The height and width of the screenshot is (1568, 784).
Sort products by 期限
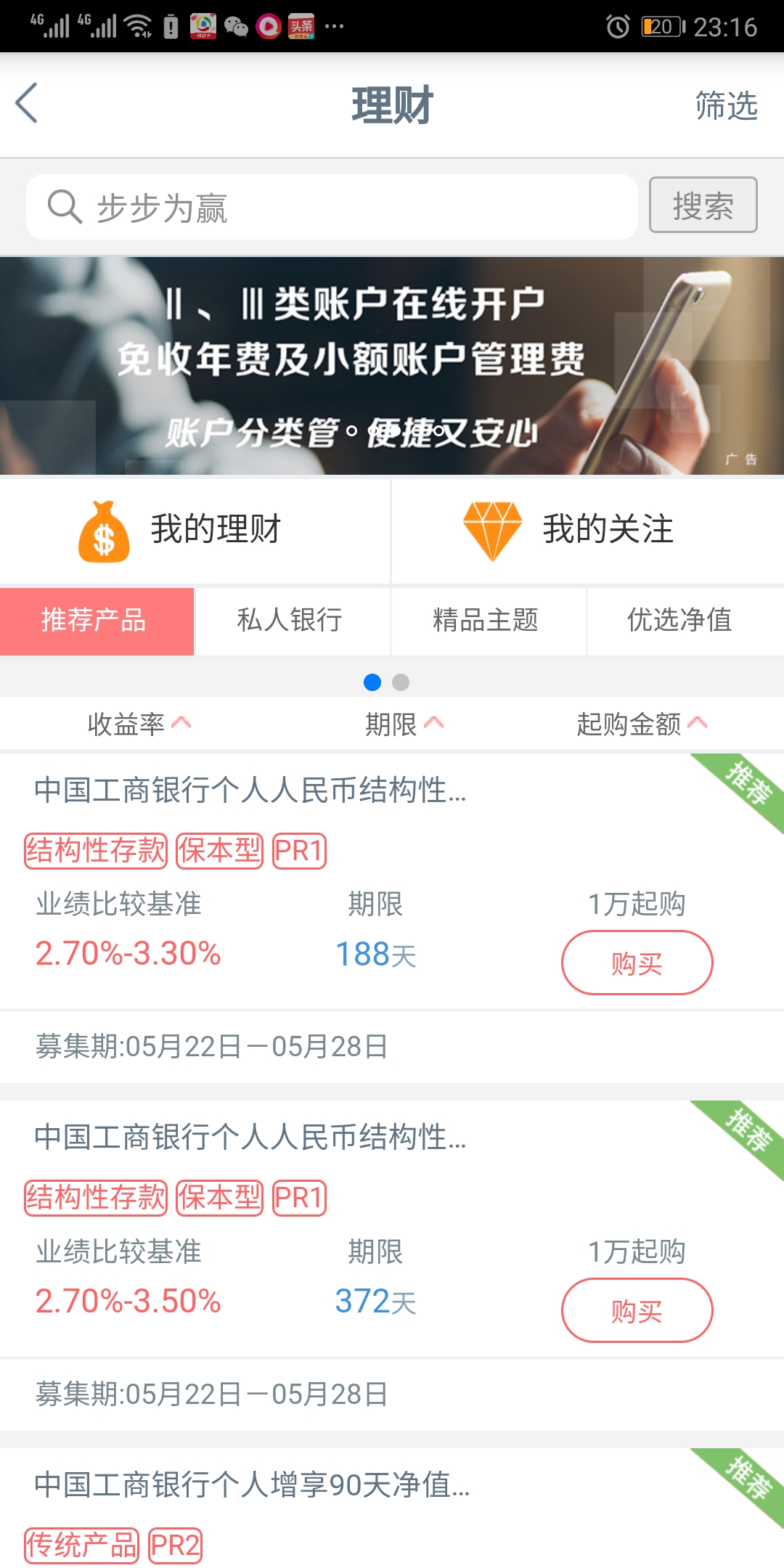click(x=403, y=724)
